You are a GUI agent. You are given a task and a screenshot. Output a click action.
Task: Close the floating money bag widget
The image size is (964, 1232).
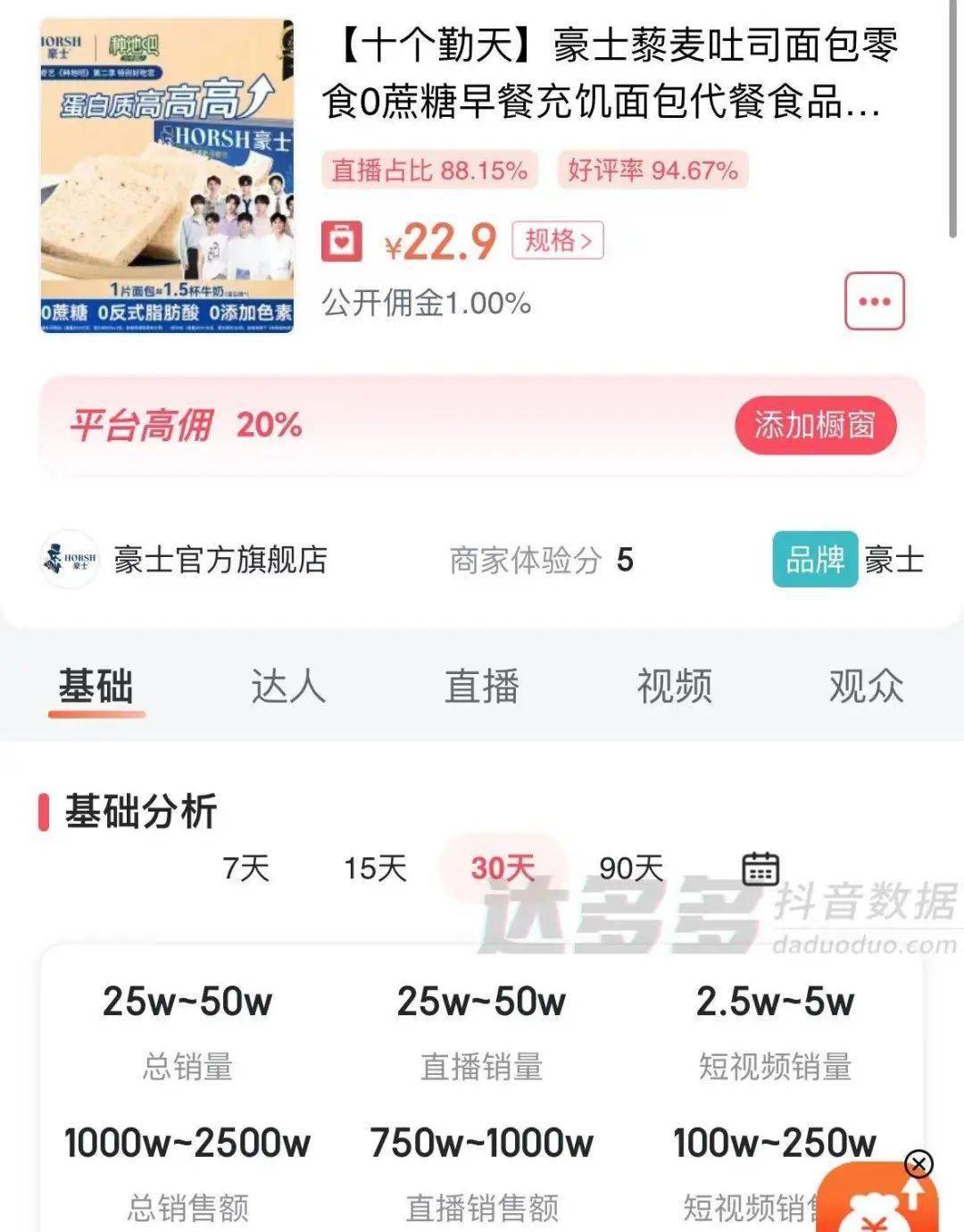918,1163
